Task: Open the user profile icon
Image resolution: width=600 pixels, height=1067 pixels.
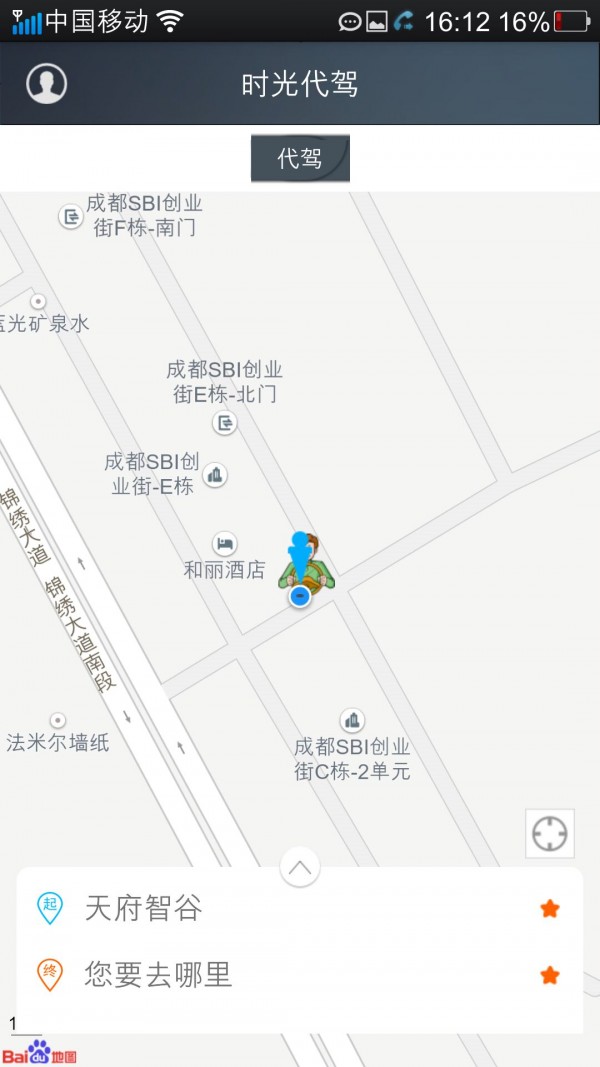Action: coord(46,83)
